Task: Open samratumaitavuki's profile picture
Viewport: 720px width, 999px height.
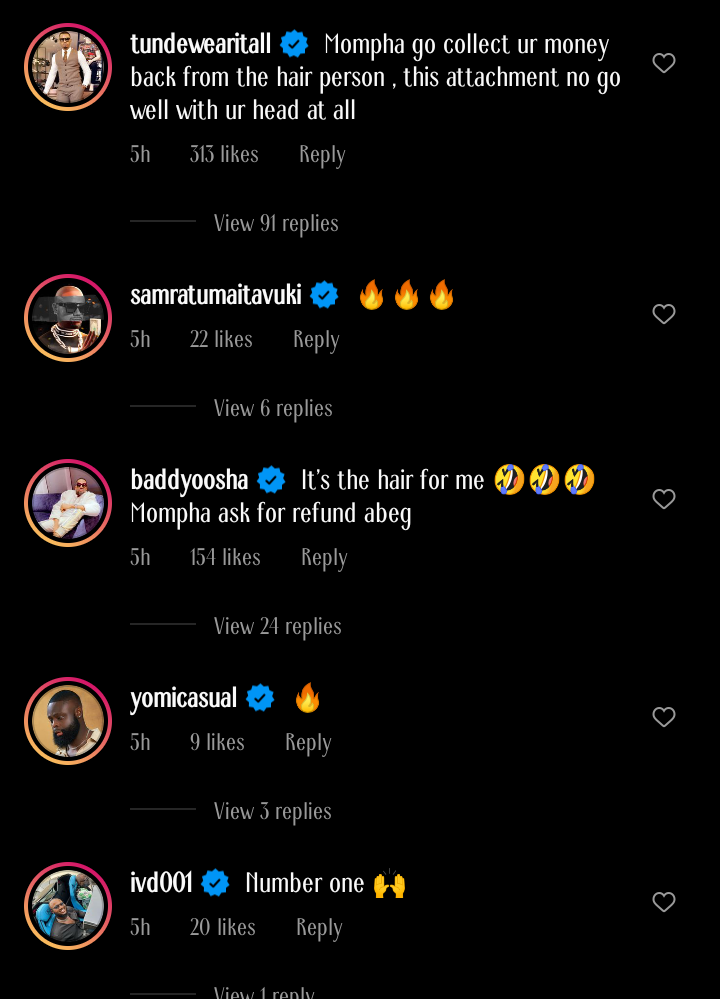Action: 68,318
